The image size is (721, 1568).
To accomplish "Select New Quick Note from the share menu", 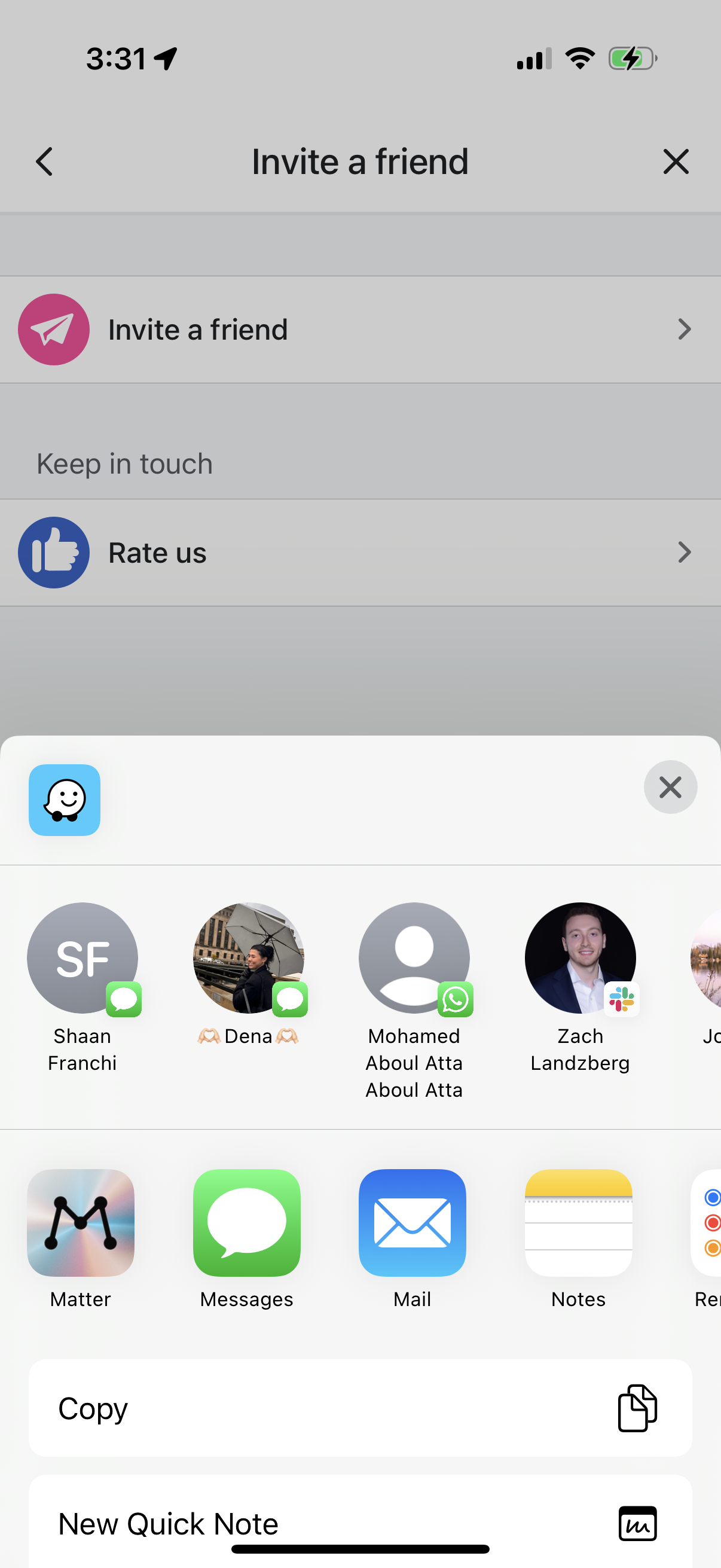I will click(360, 1524).
